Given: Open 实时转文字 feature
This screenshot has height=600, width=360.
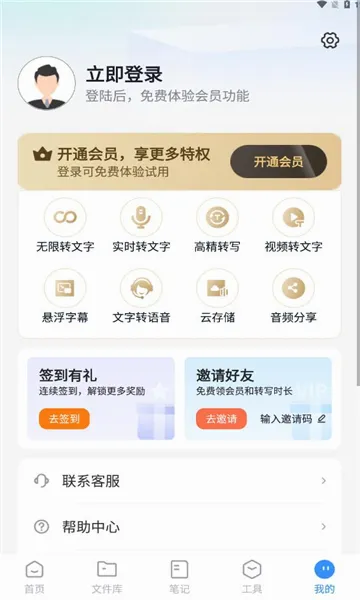Looking at the screenshot, I should click(x=141, y=226).
